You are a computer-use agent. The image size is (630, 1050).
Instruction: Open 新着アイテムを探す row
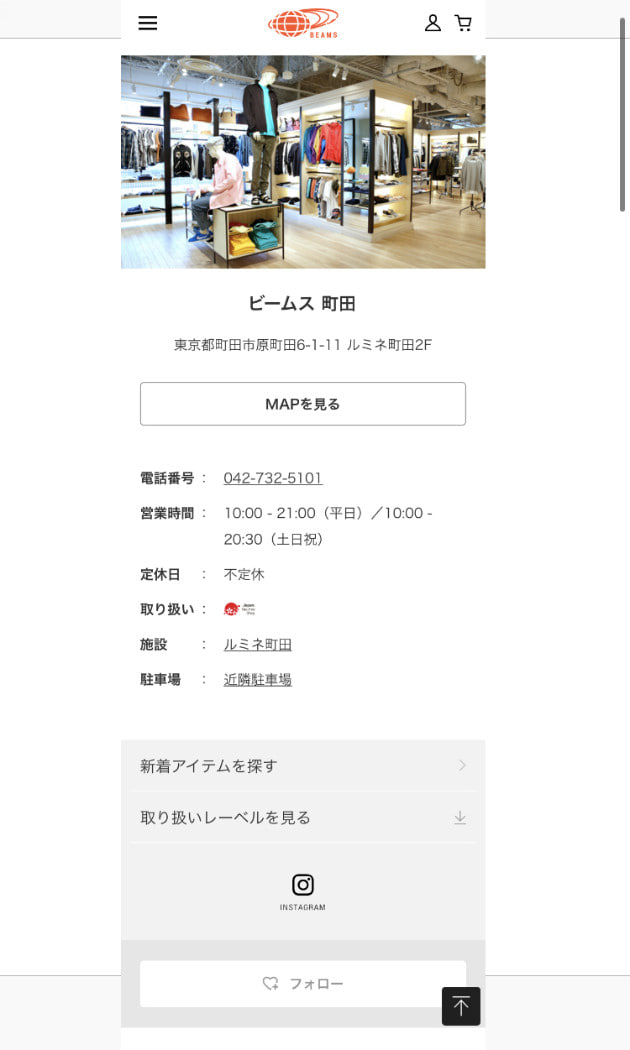coord(303,766)
